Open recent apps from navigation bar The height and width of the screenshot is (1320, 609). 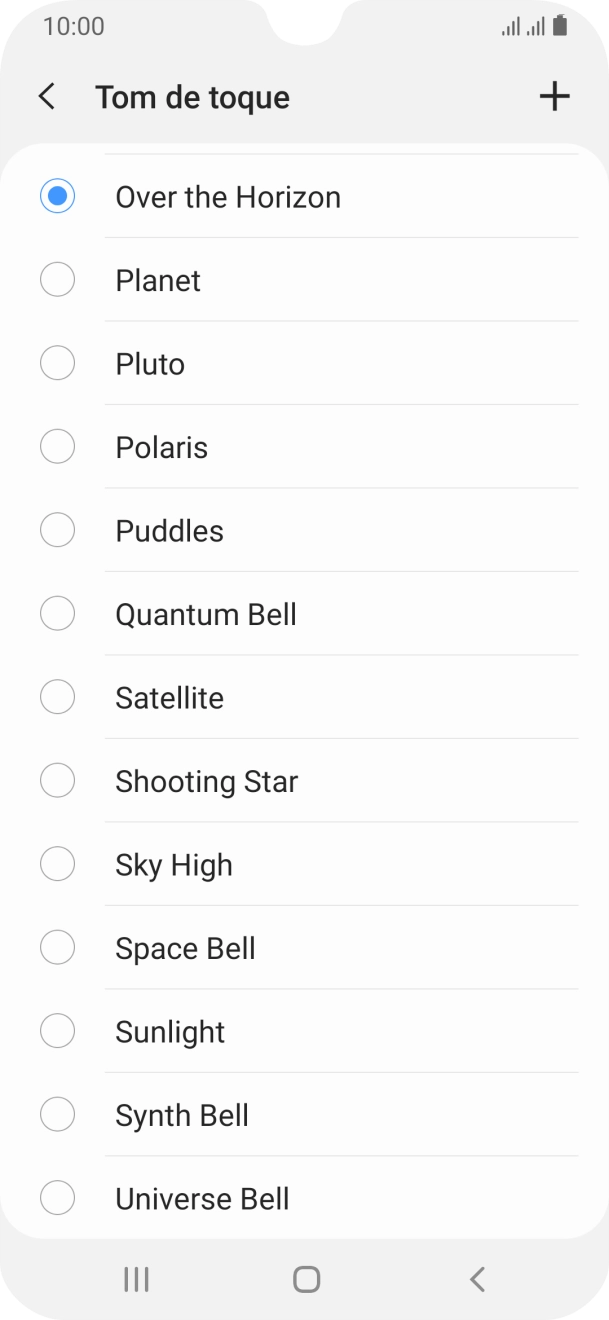136,1279
